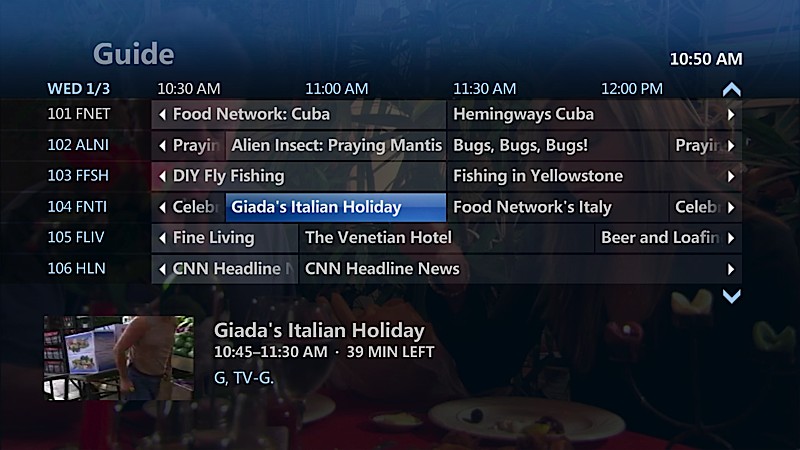
Task: Open The Venetian Hotel listing
Action: coord(446,238)
